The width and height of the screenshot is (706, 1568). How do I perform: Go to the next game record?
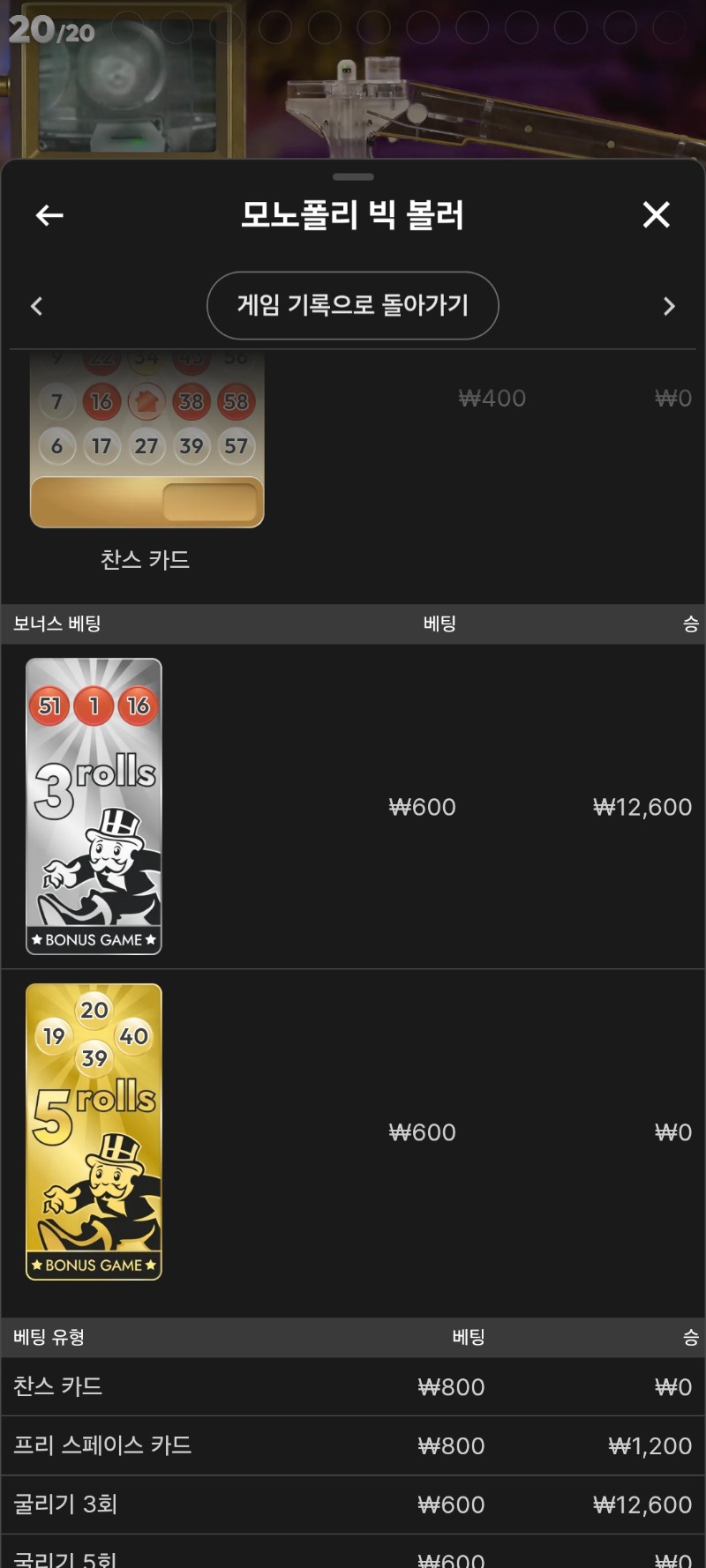click(x=668, y=306)
